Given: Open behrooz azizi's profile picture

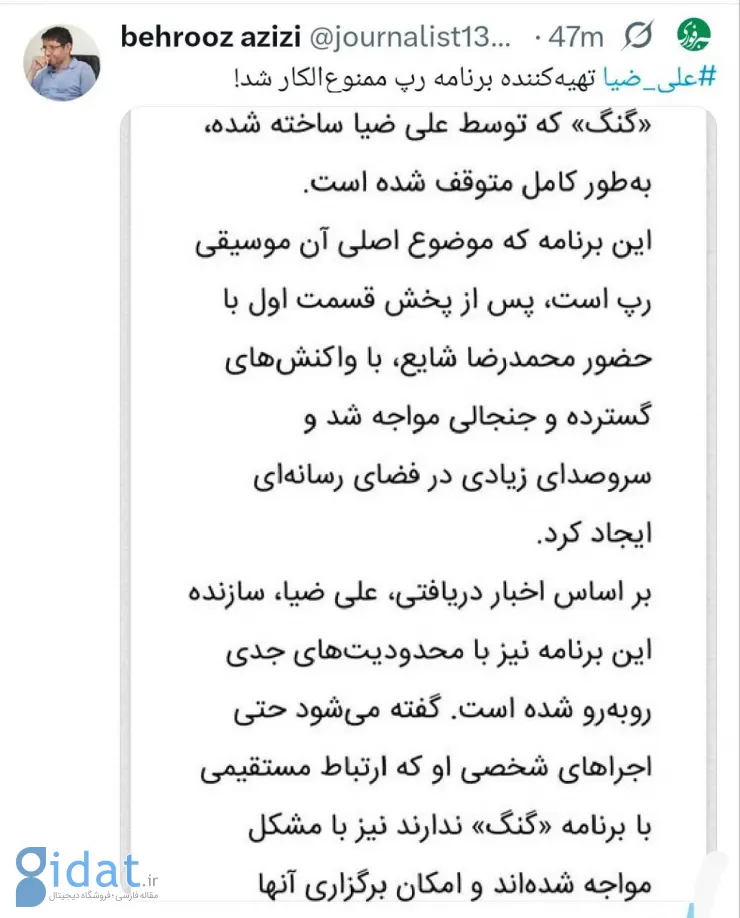Looking at the screenshot, I should tap(61, 61).
